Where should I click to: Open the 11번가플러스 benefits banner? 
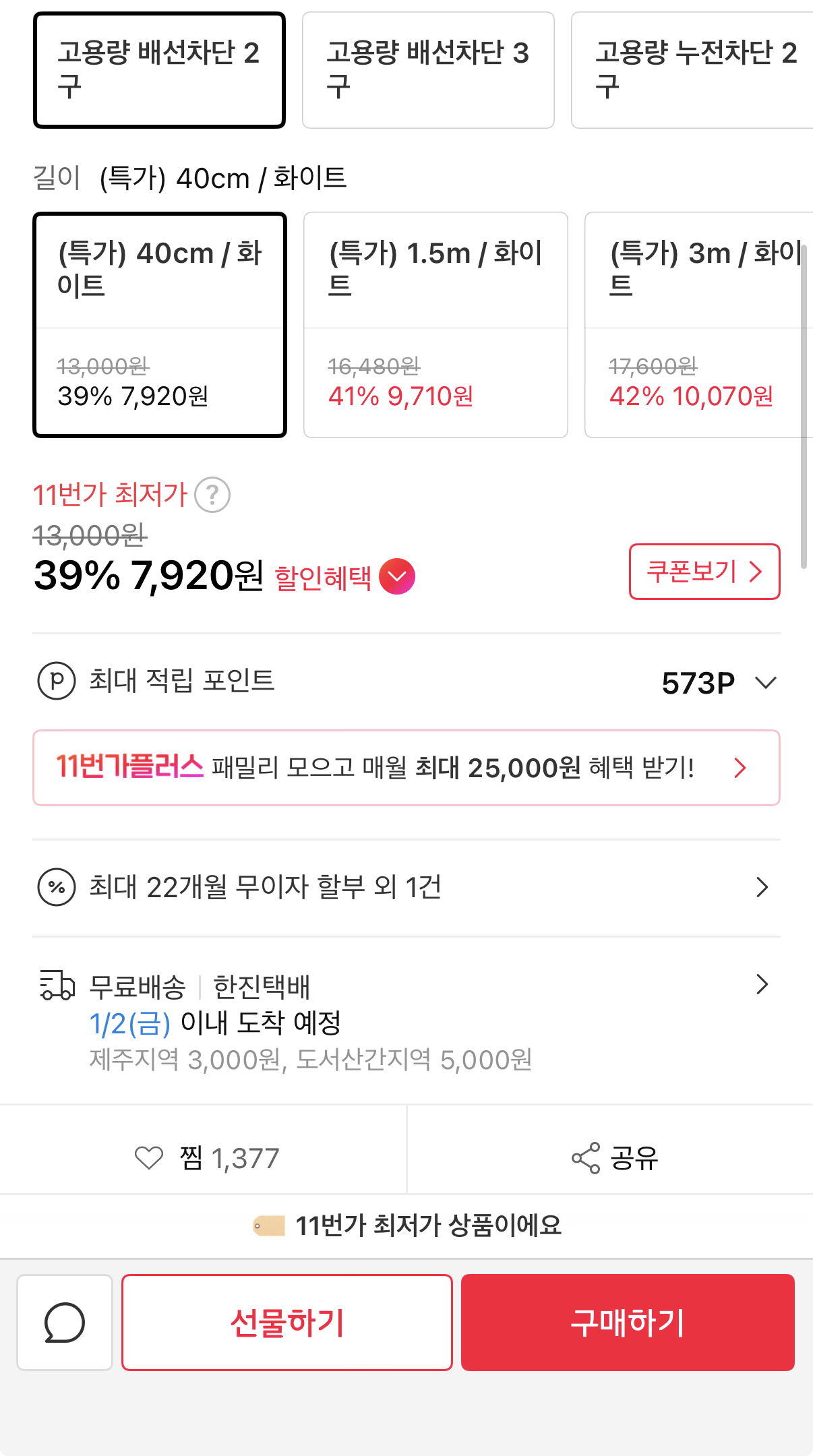tap(404, 768)
